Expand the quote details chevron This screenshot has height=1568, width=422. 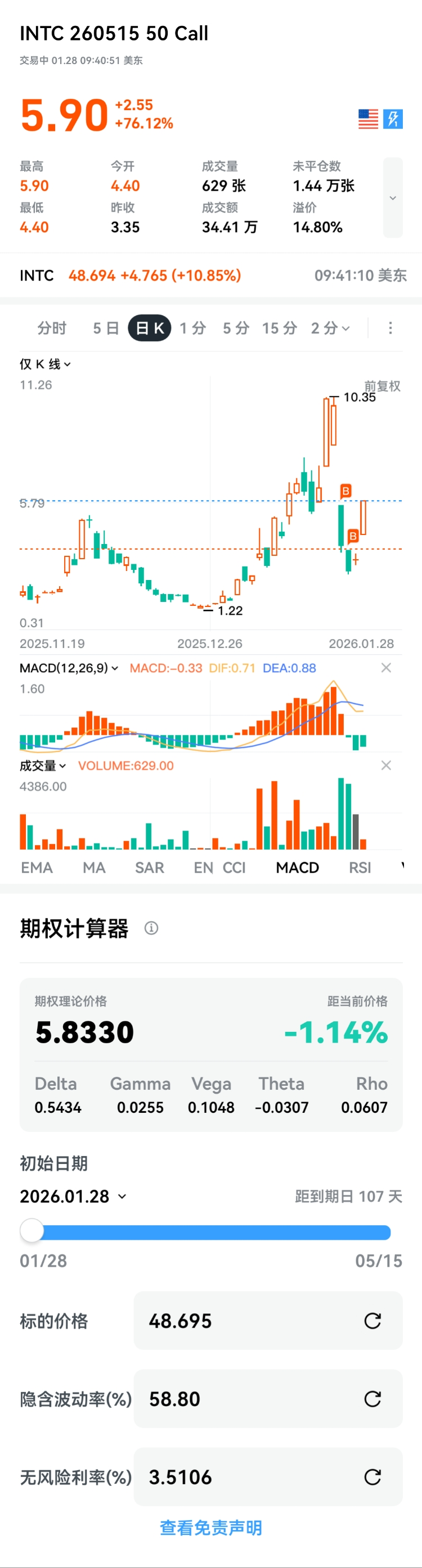pyautogui.click(x=393, y=198)
